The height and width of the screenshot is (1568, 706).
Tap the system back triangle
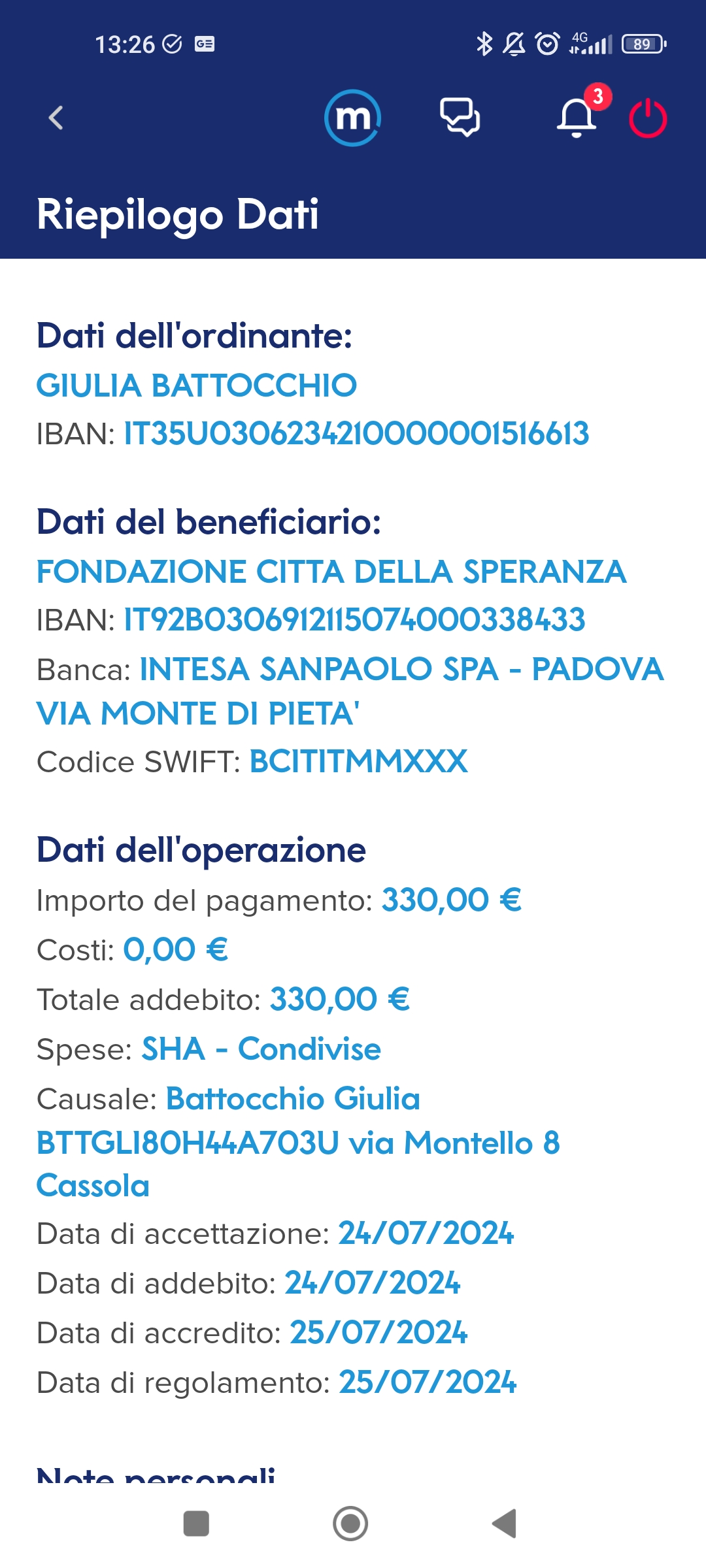pos(505,1524)
